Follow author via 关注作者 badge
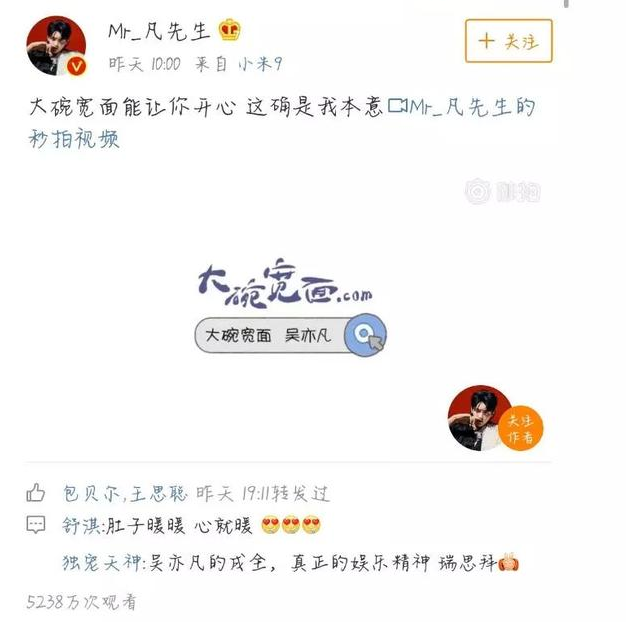This screenshot has width=626, height=622. (520, 427)
